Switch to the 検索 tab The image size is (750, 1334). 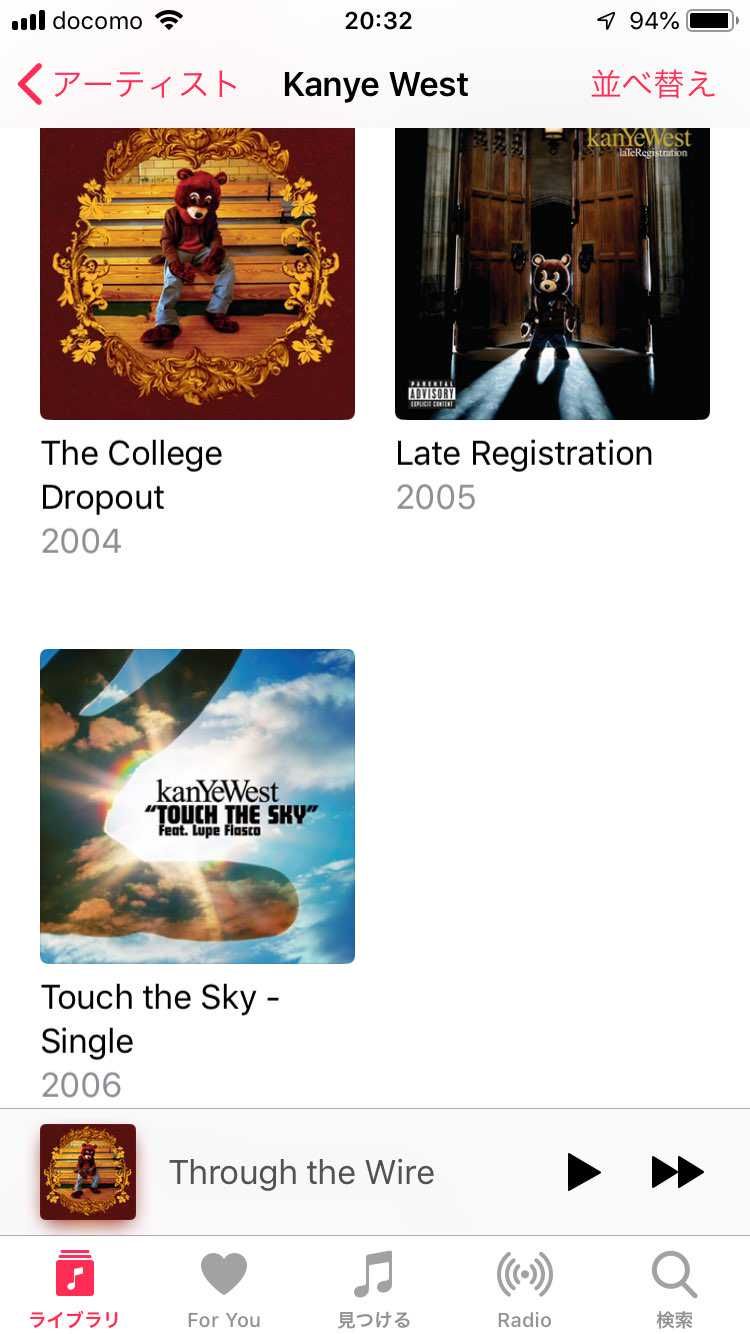click(674, 1289)
